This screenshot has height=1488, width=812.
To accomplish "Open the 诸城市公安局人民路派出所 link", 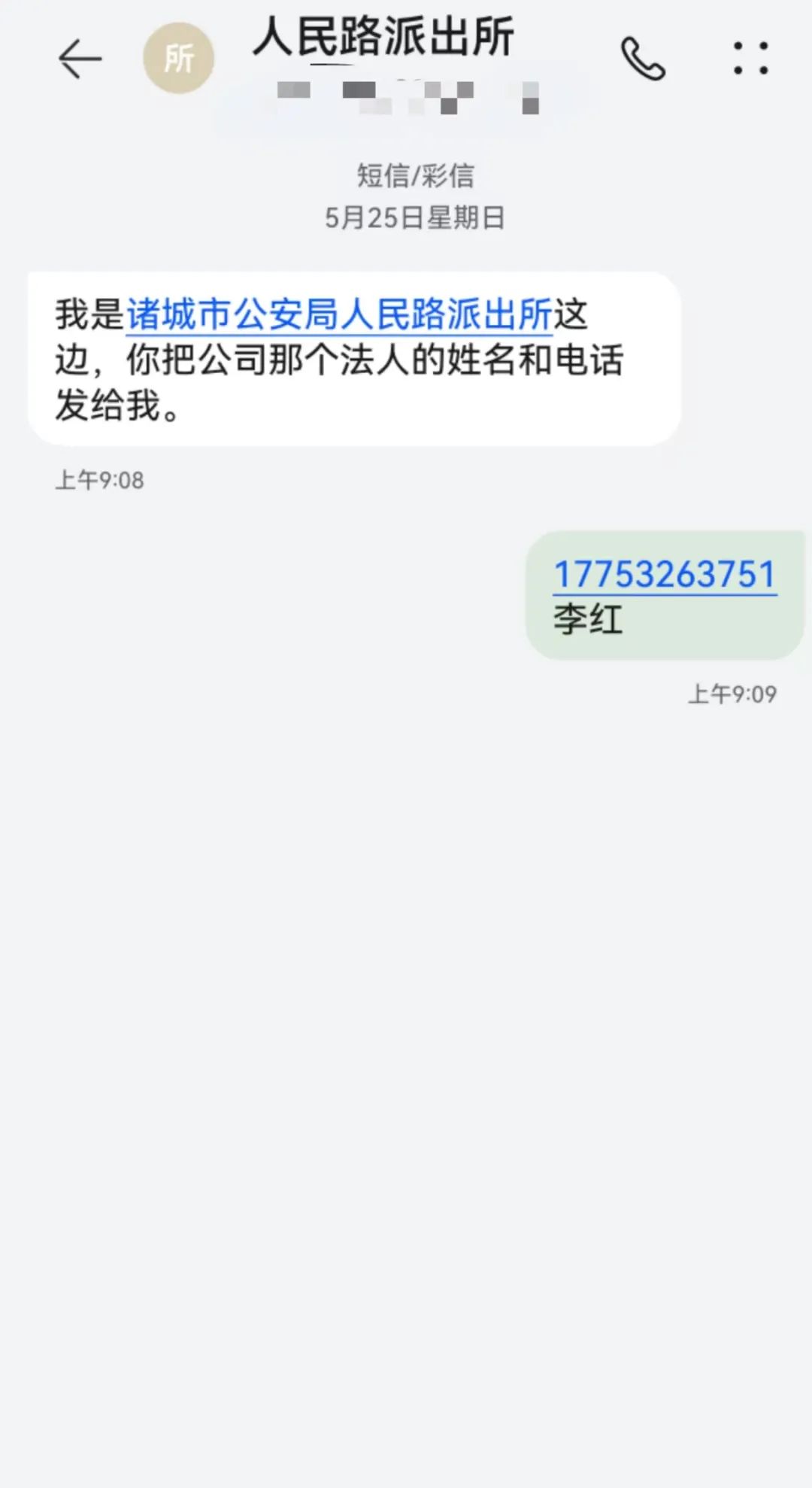I will pyautogui.click(x=338, y=317).
